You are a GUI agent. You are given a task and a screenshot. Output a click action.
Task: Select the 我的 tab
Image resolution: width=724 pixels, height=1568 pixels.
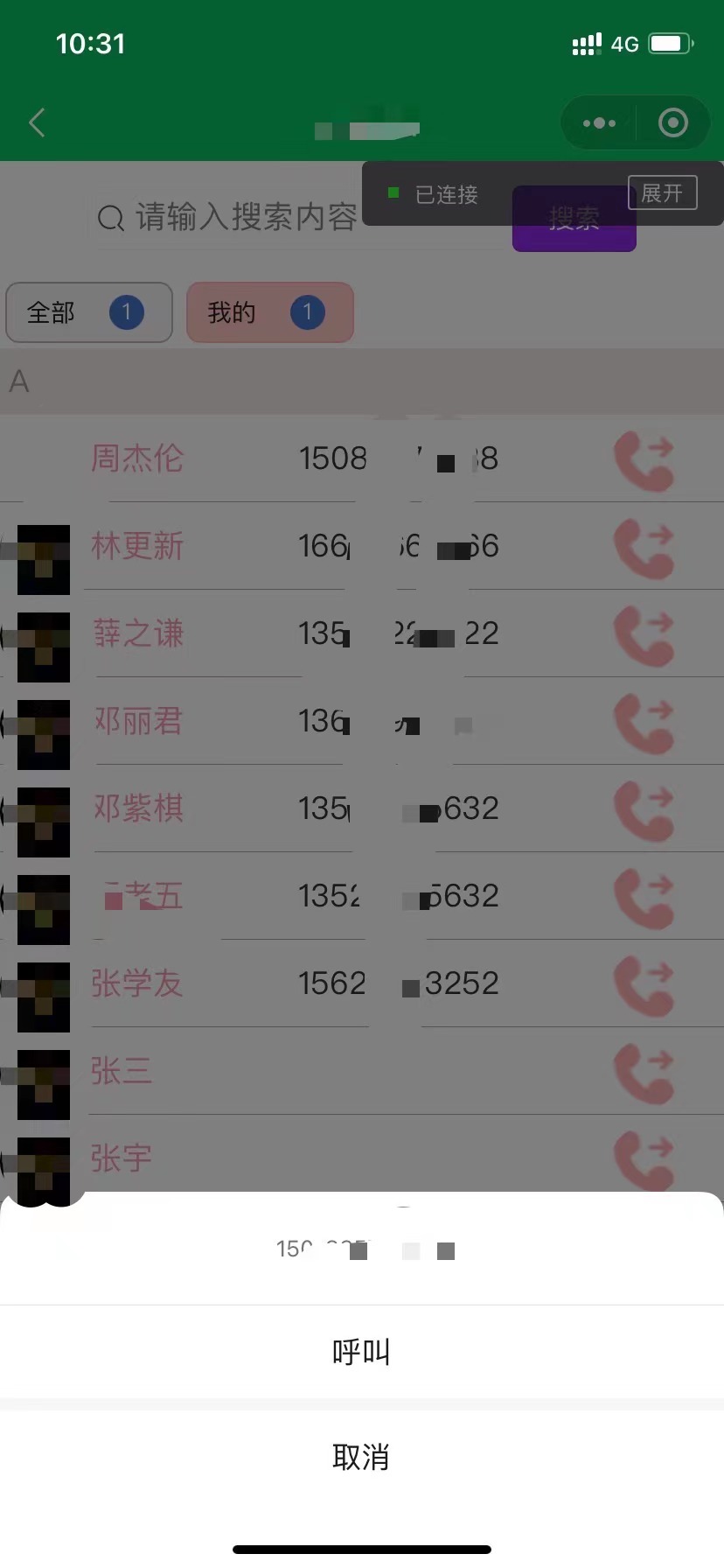pos(269,312)
